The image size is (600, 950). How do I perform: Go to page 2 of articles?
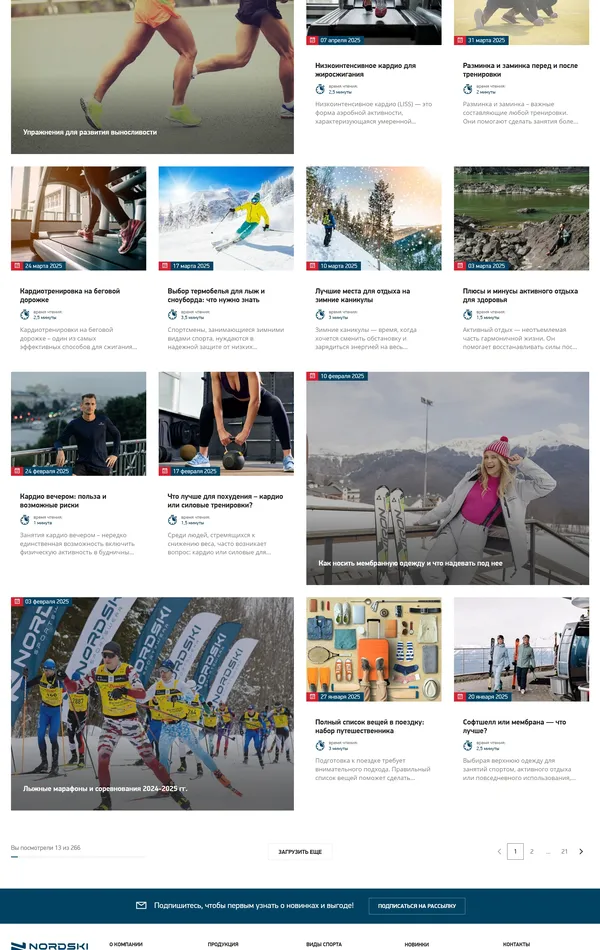[532, 852]
